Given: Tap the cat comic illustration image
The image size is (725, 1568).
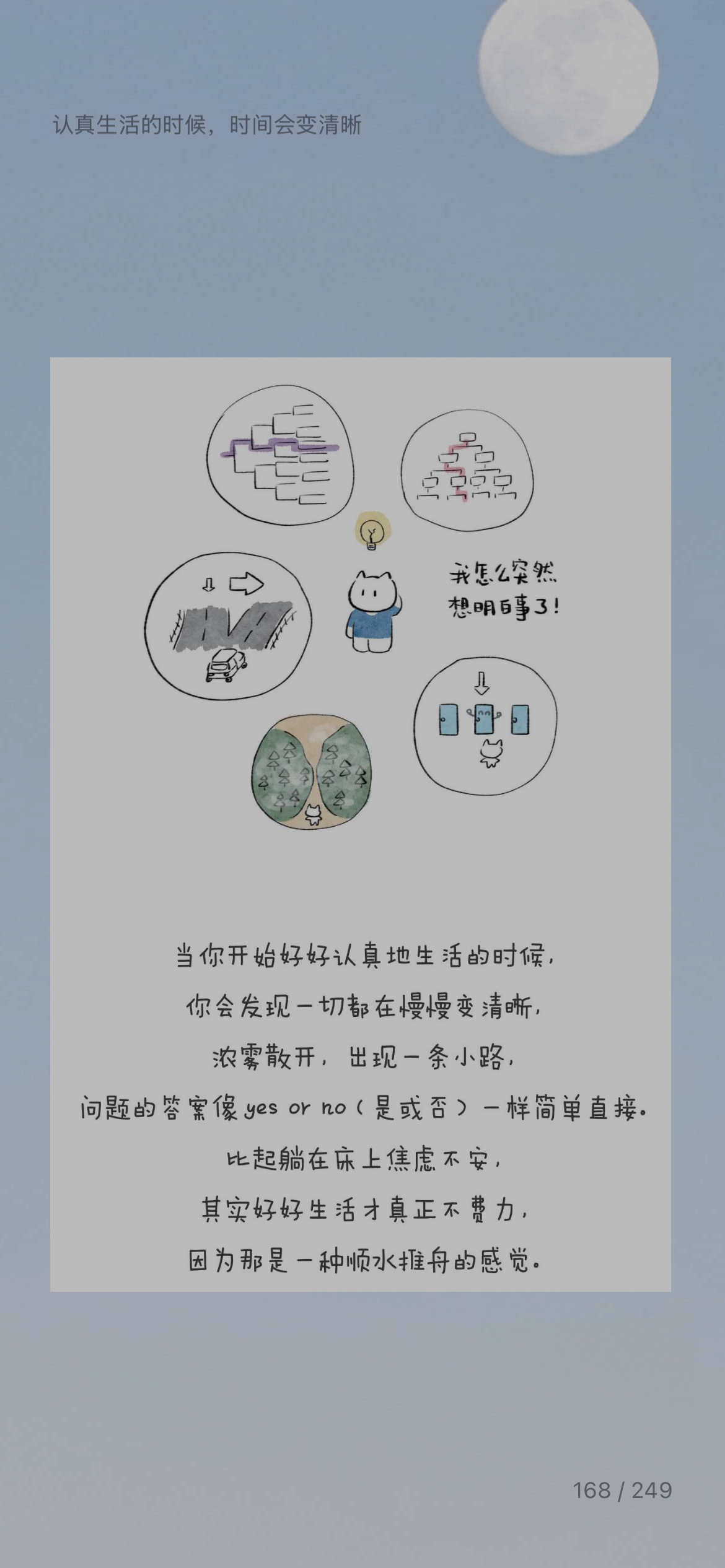Looking at the screenshot, I should (361, 824).
